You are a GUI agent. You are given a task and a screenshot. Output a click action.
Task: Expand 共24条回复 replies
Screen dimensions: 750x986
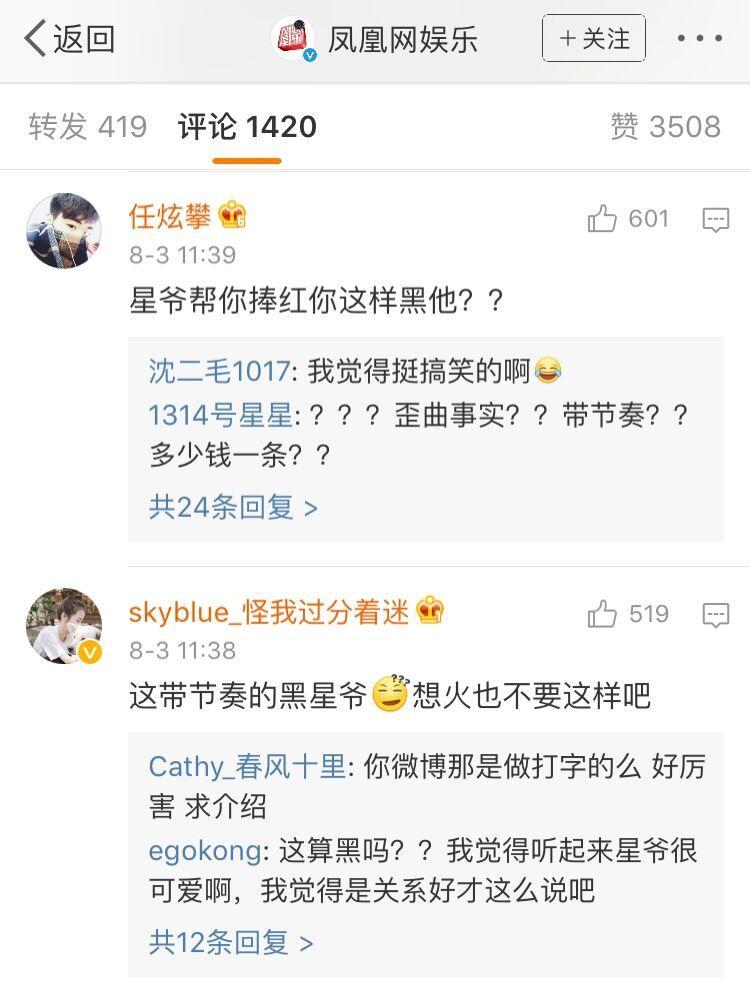click(233, 507)
